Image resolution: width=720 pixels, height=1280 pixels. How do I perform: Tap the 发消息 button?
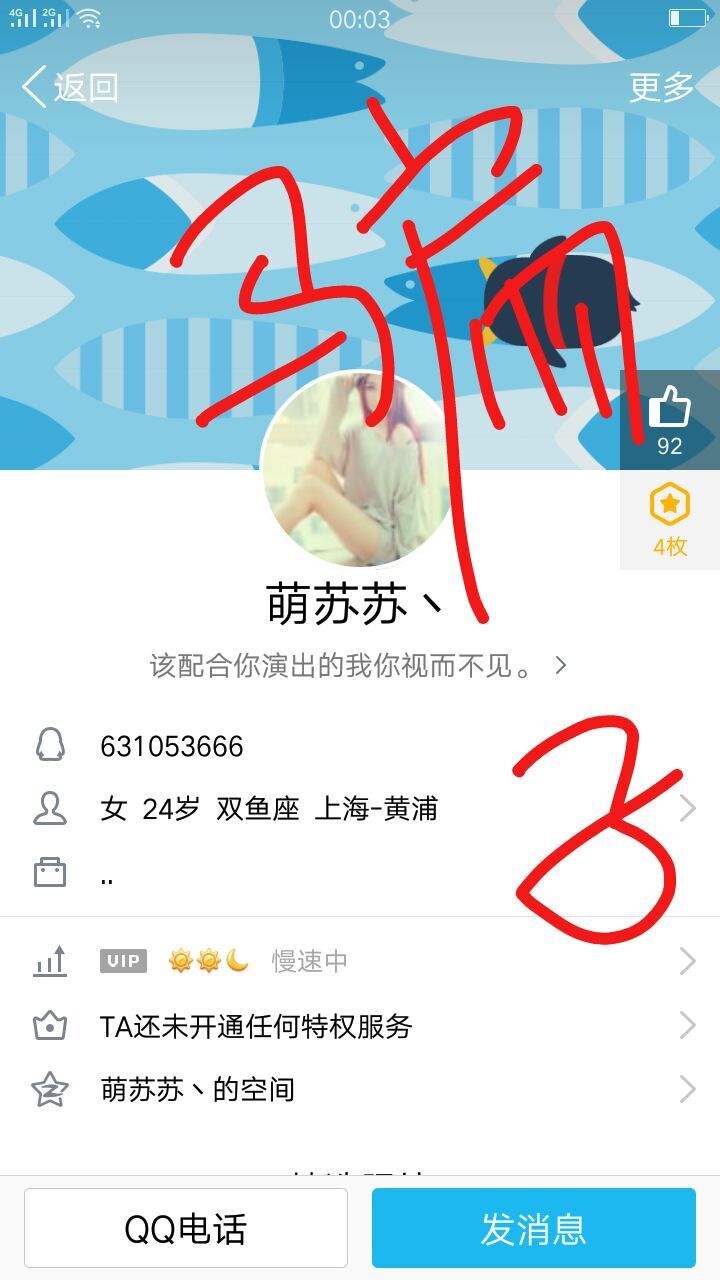533,1228
